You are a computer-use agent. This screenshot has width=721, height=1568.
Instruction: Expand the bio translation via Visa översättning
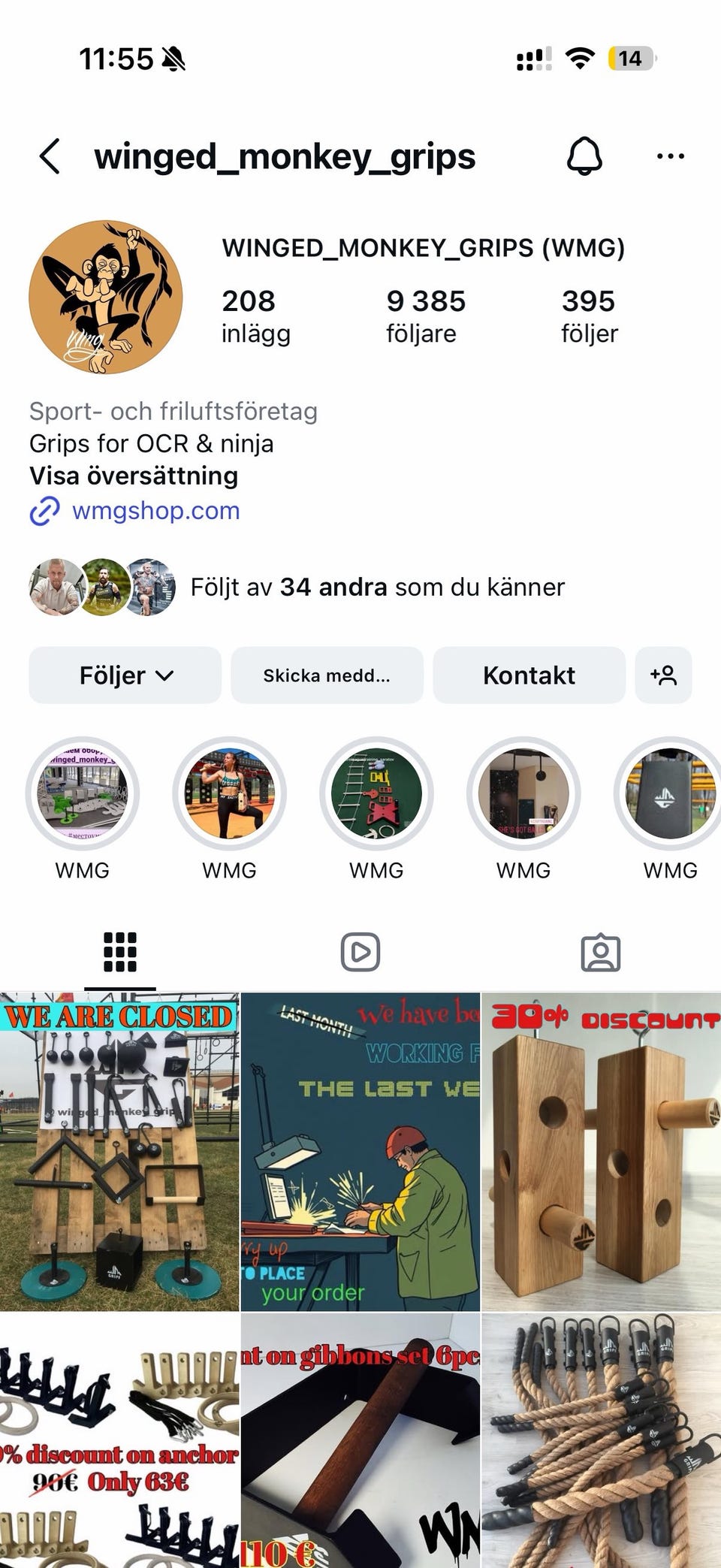click(x=133, y=476)
